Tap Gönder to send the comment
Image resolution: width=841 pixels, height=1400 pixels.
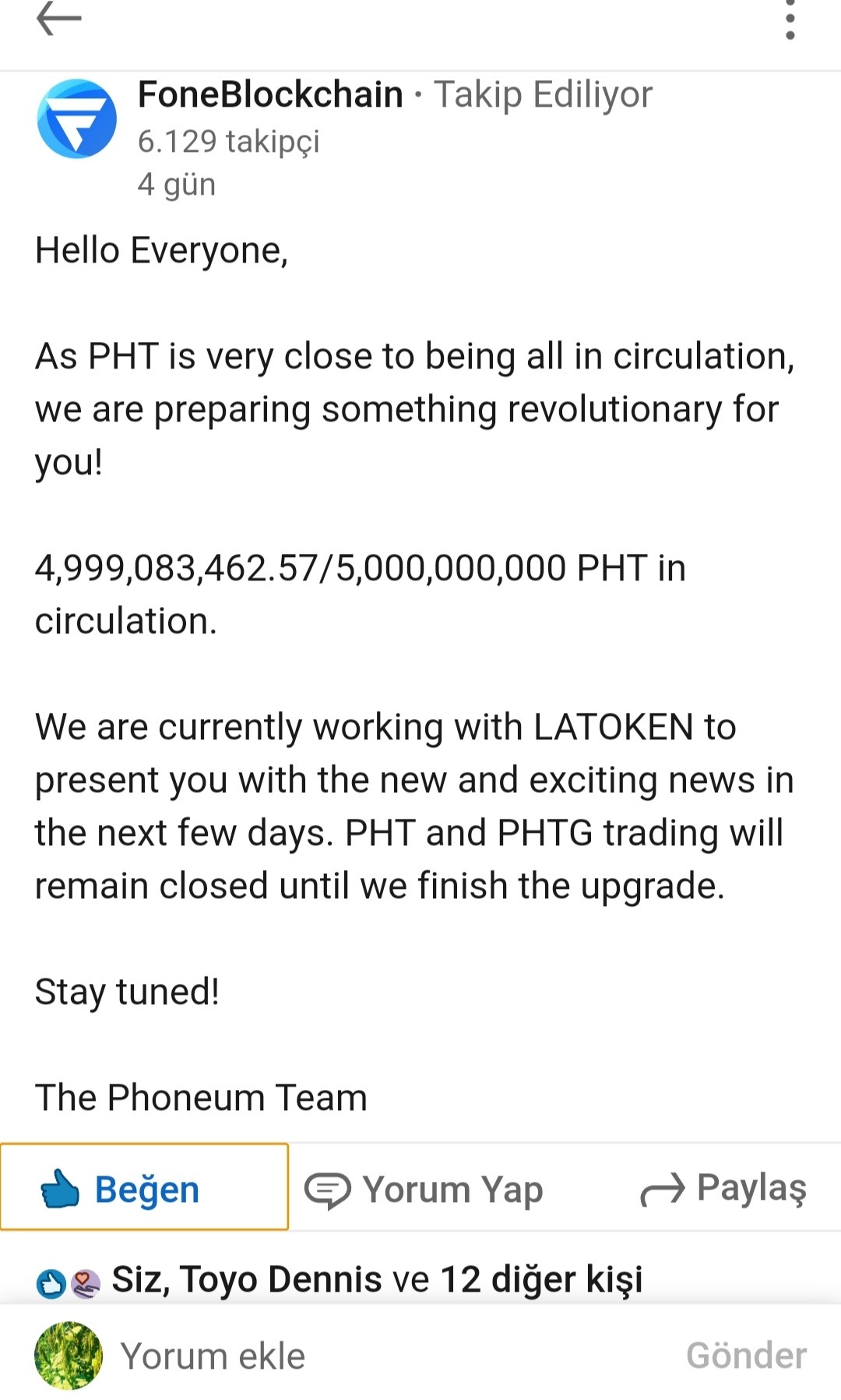[x=746, y=1356]
